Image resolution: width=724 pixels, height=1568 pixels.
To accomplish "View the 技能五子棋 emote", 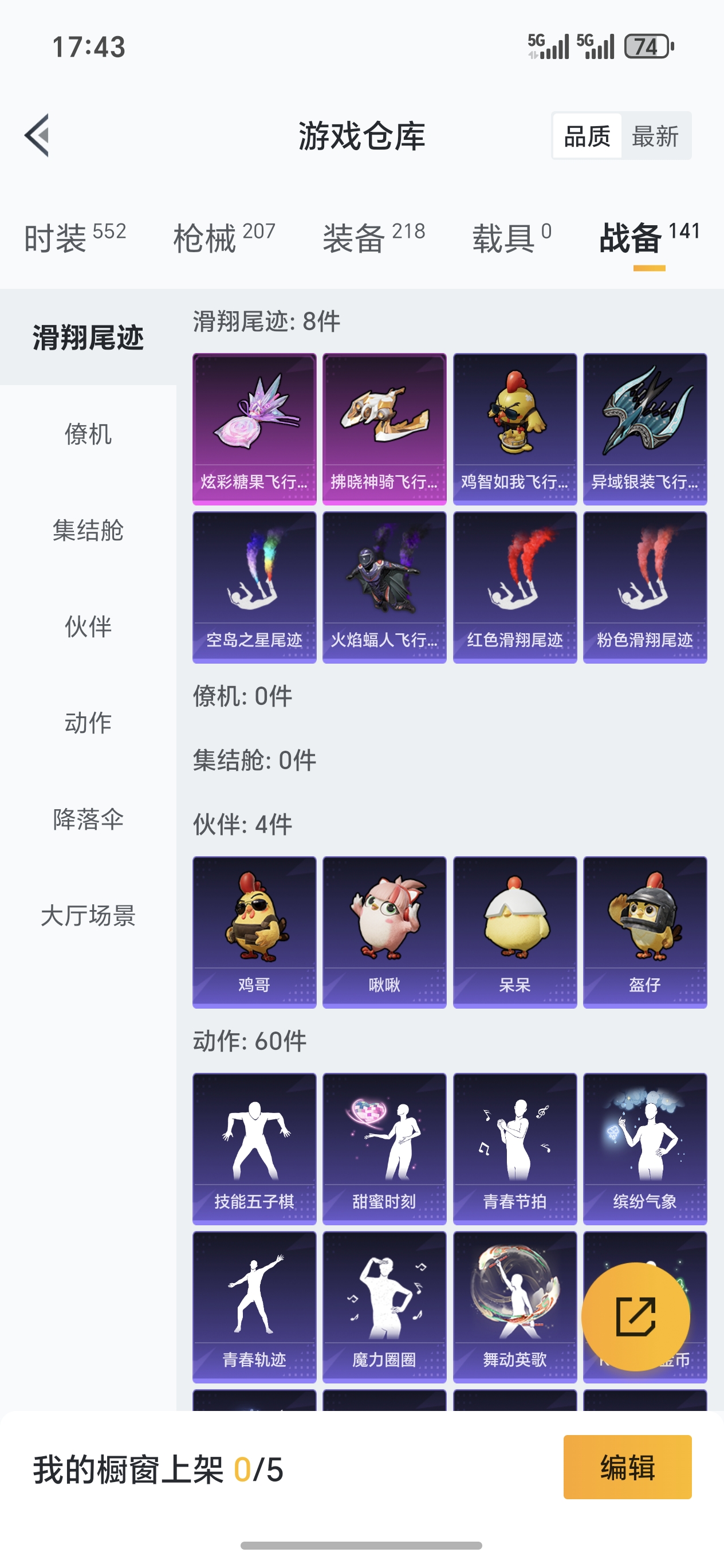I will 254,1148.
